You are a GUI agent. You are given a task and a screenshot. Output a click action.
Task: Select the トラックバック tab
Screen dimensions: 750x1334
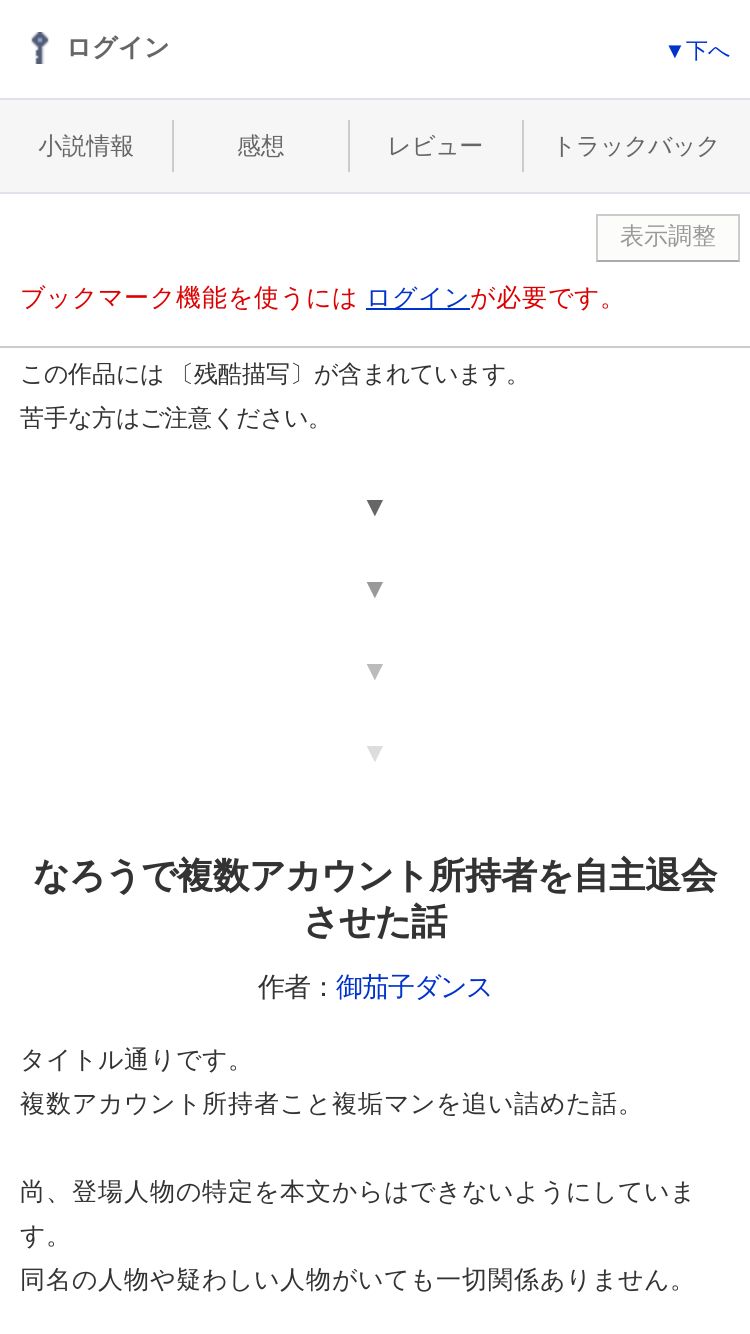coord(636,146)
